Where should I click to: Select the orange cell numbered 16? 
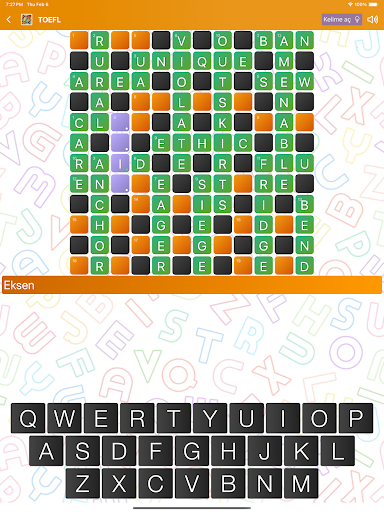[243, 225]
